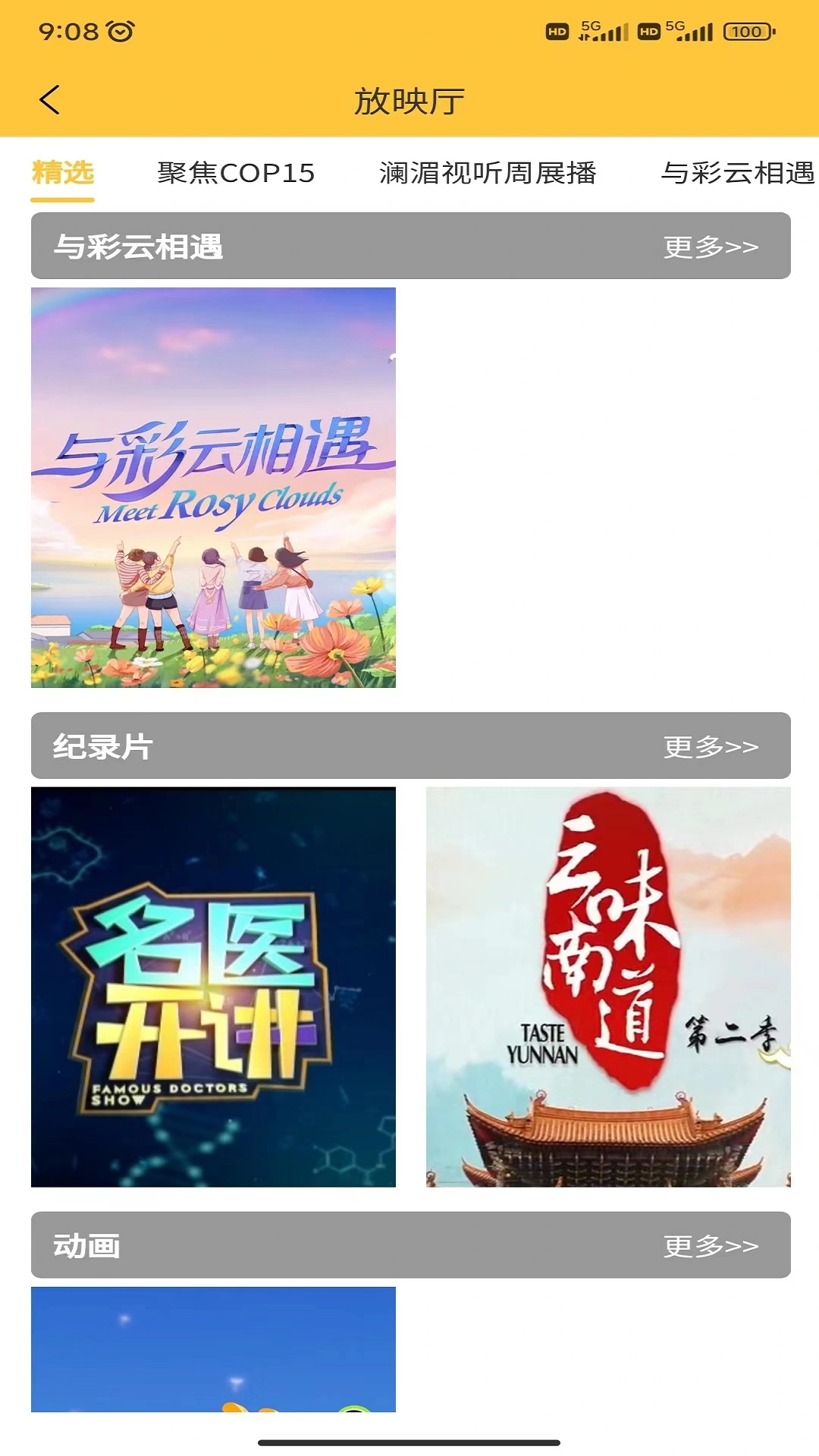Tap the back arrow icon
Image resolution: width=819 pixels, height=1456 pixels.
tap(50, 99)
